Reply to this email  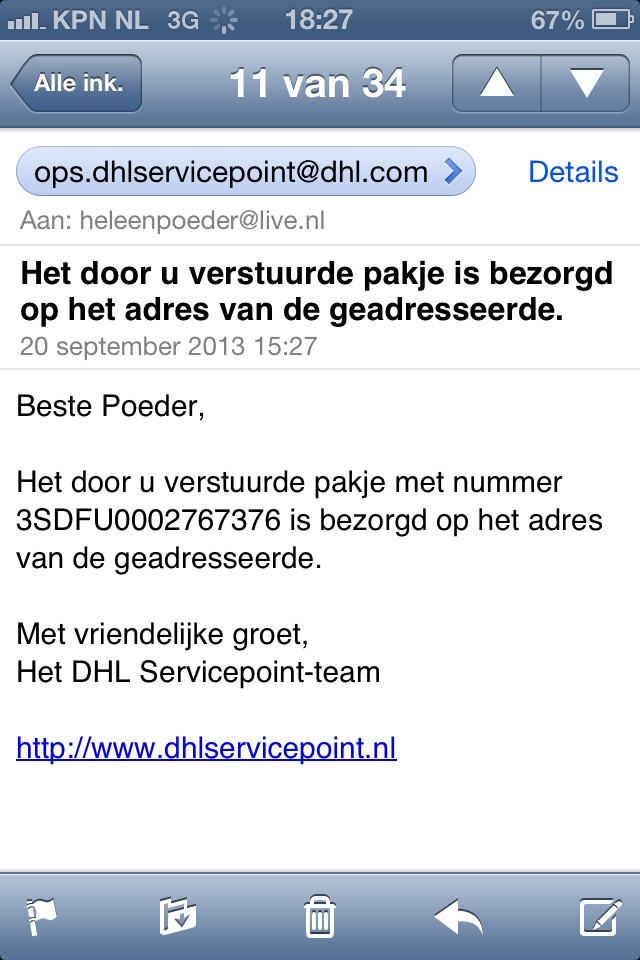click(459, 916)
